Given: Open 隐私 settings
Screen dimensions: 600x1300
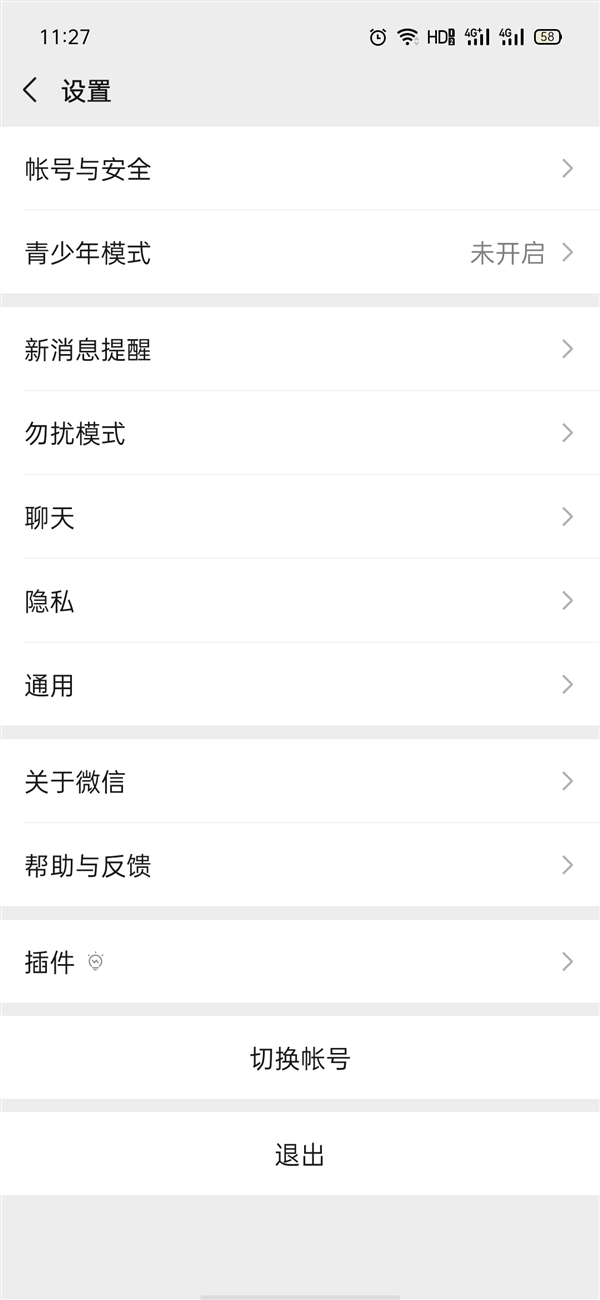Looking at the screenshot, I should [x=300, y=602].
